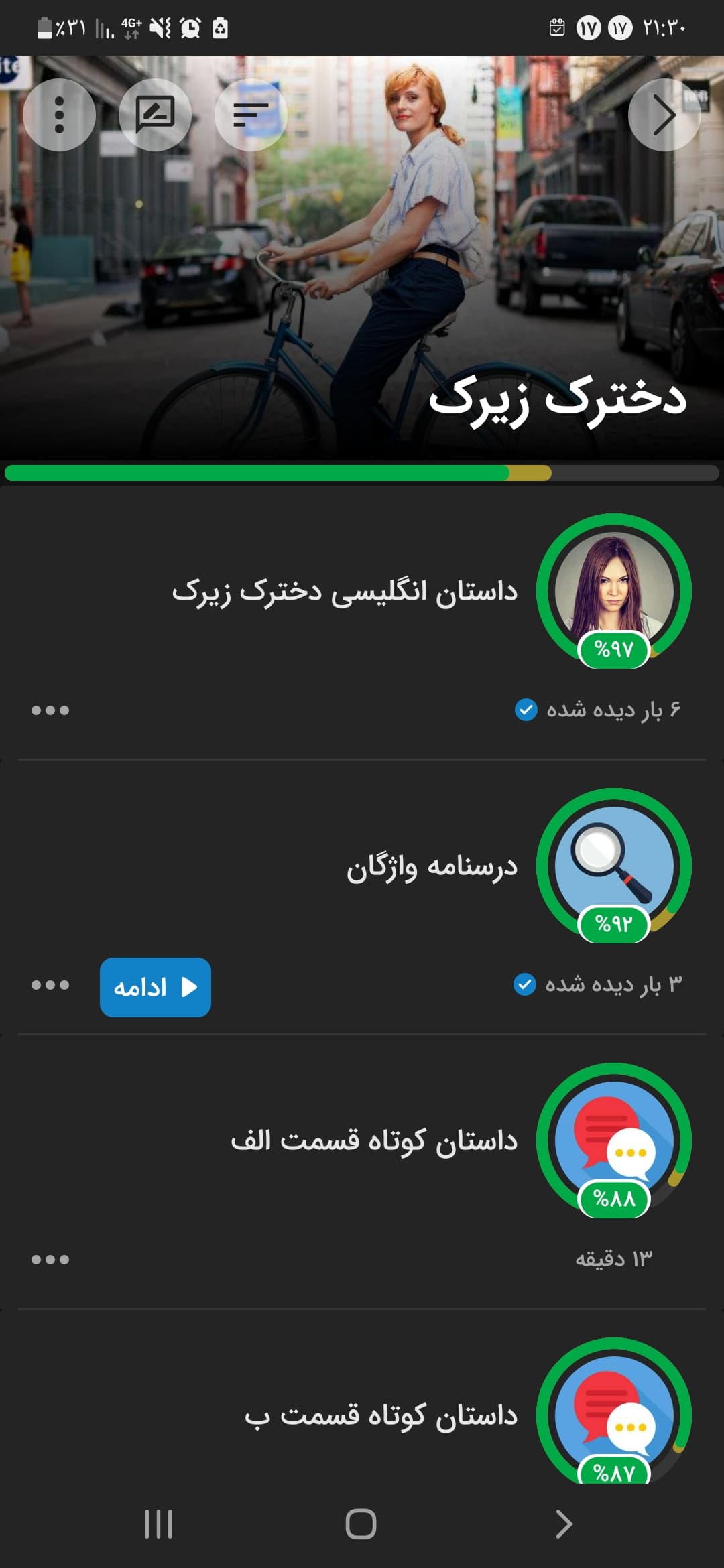The width and height of the screenshot is (724, 1568).
Task: Open the three-dot overflow menu in header
Action: [59, 115]
